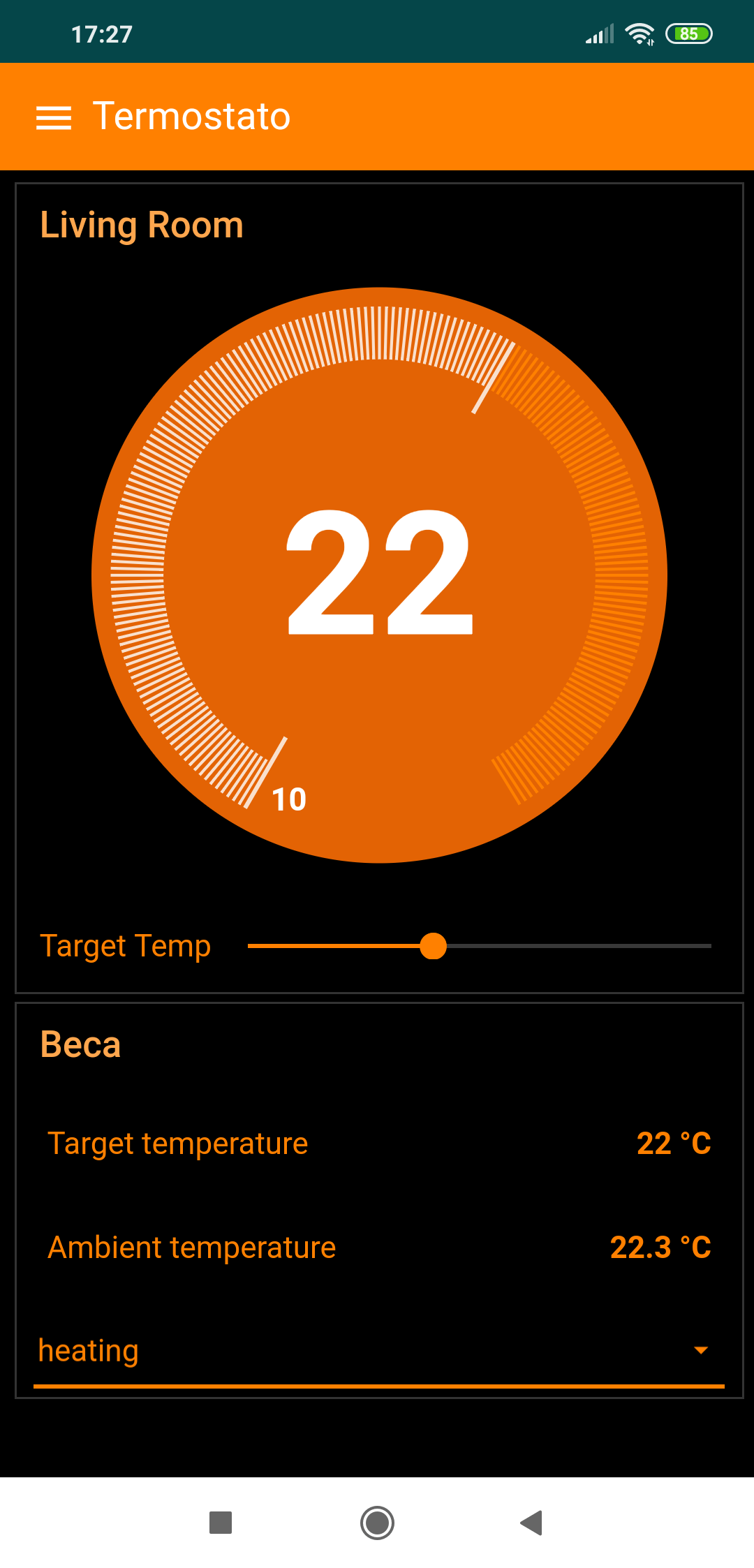Return to the home screen
Screen dimensions: 754x1568
point(377,1523)
